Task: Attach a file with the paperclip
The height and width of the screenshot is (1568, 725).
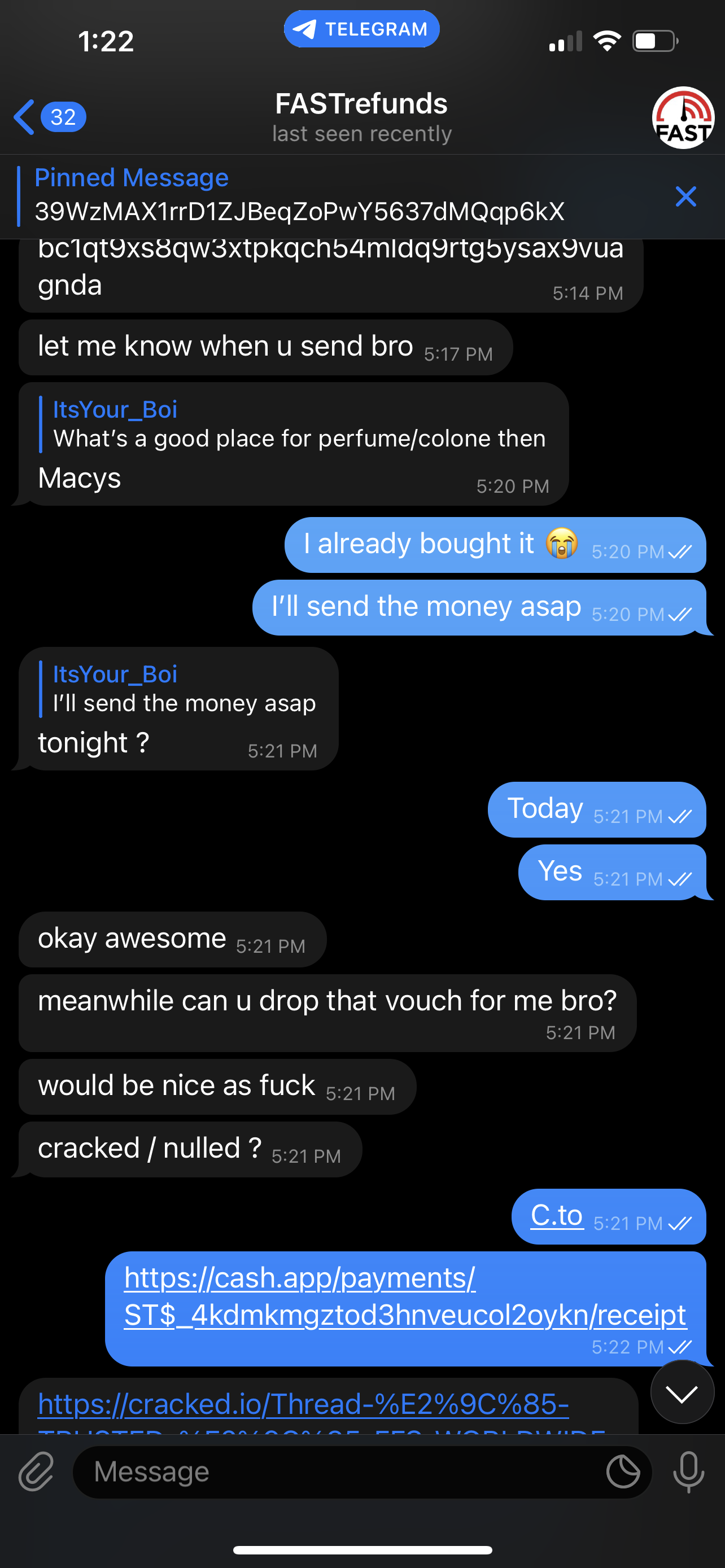Action: point(37,1473)
